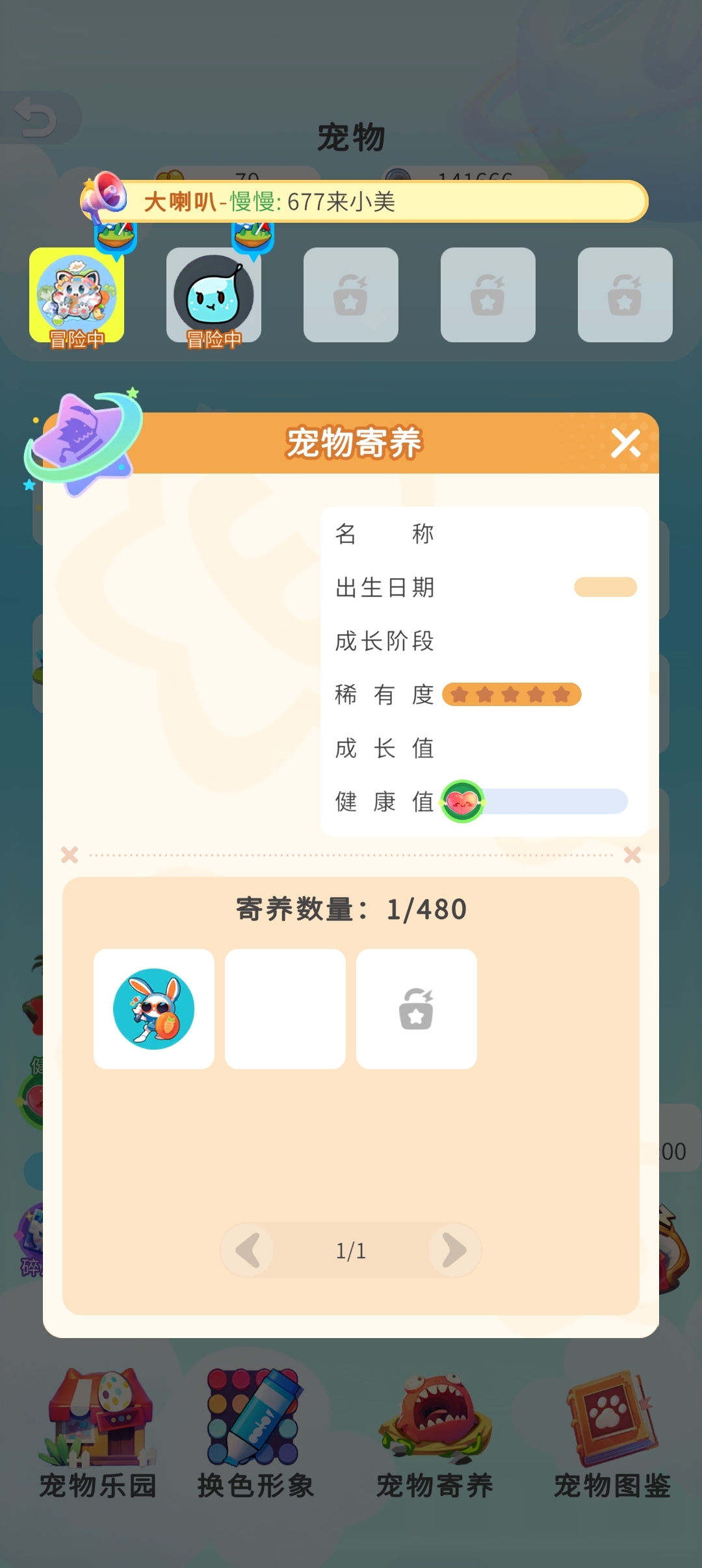702x1568 pixels.
Task: Tap the empty boarding slot
Action: (285, 1009)
